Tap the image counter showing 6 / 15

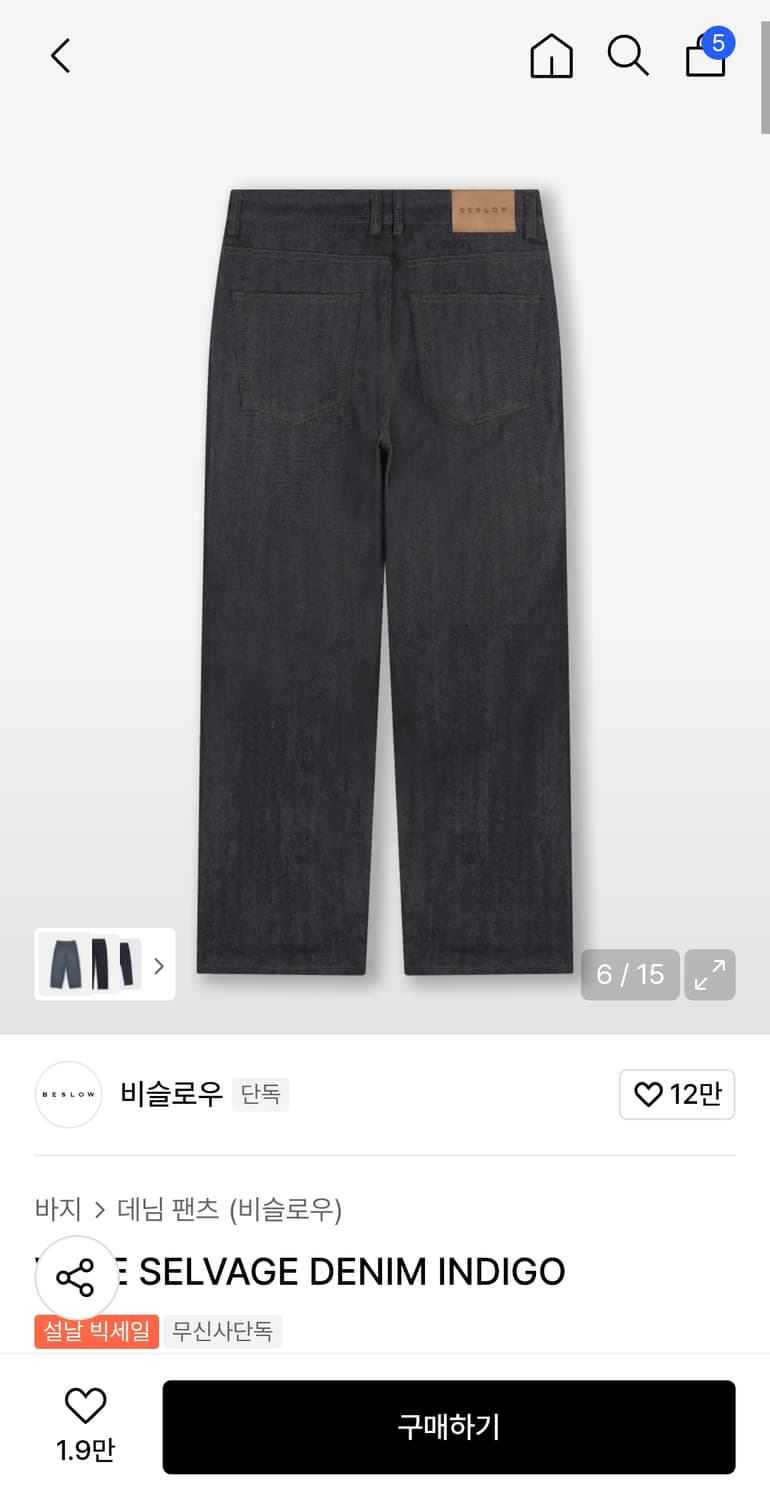click(x=629, y=974)
